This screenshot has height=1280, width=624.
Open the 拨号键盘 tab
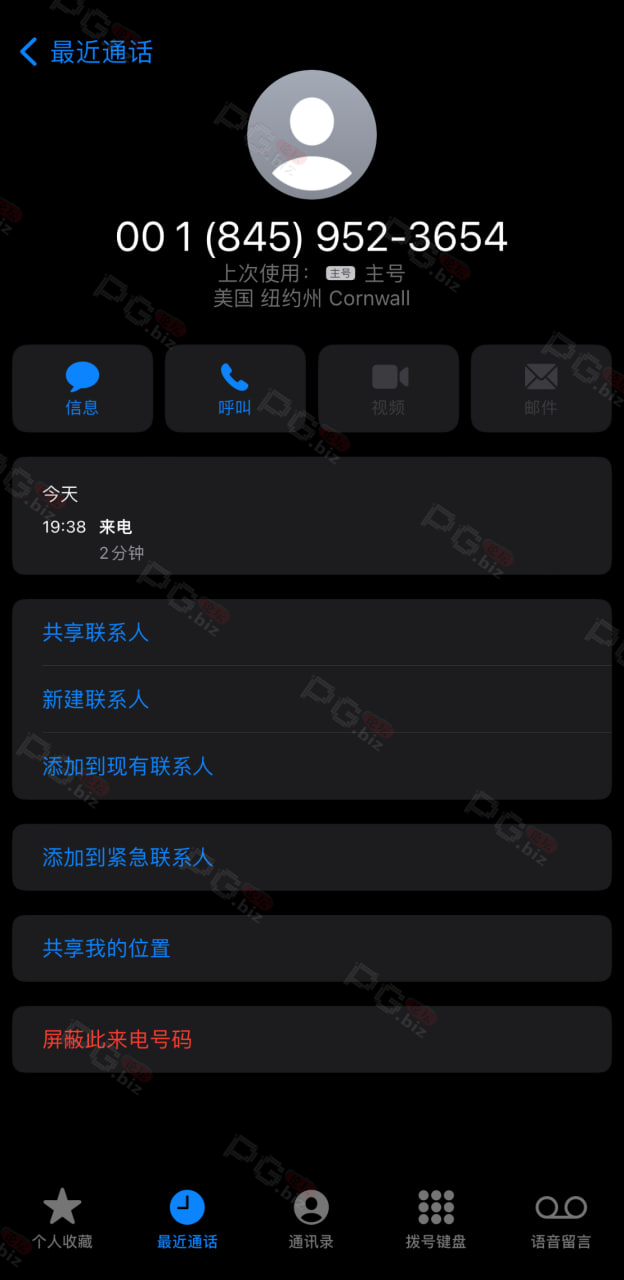pyautogui.click(x=436, y=1220)
